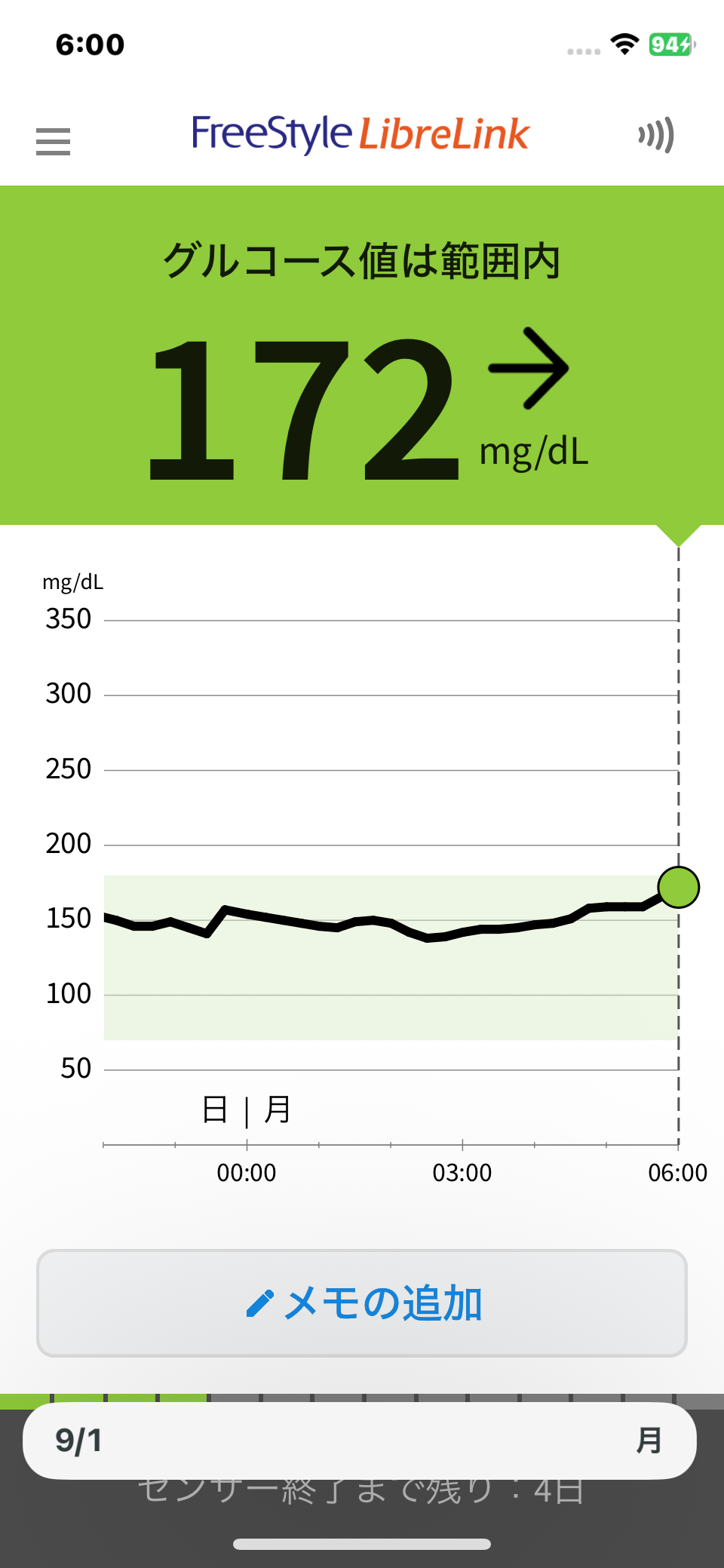Tap the sensor scan icon
This screenshot has width=724, height=1568.
[x=655, y=136]
